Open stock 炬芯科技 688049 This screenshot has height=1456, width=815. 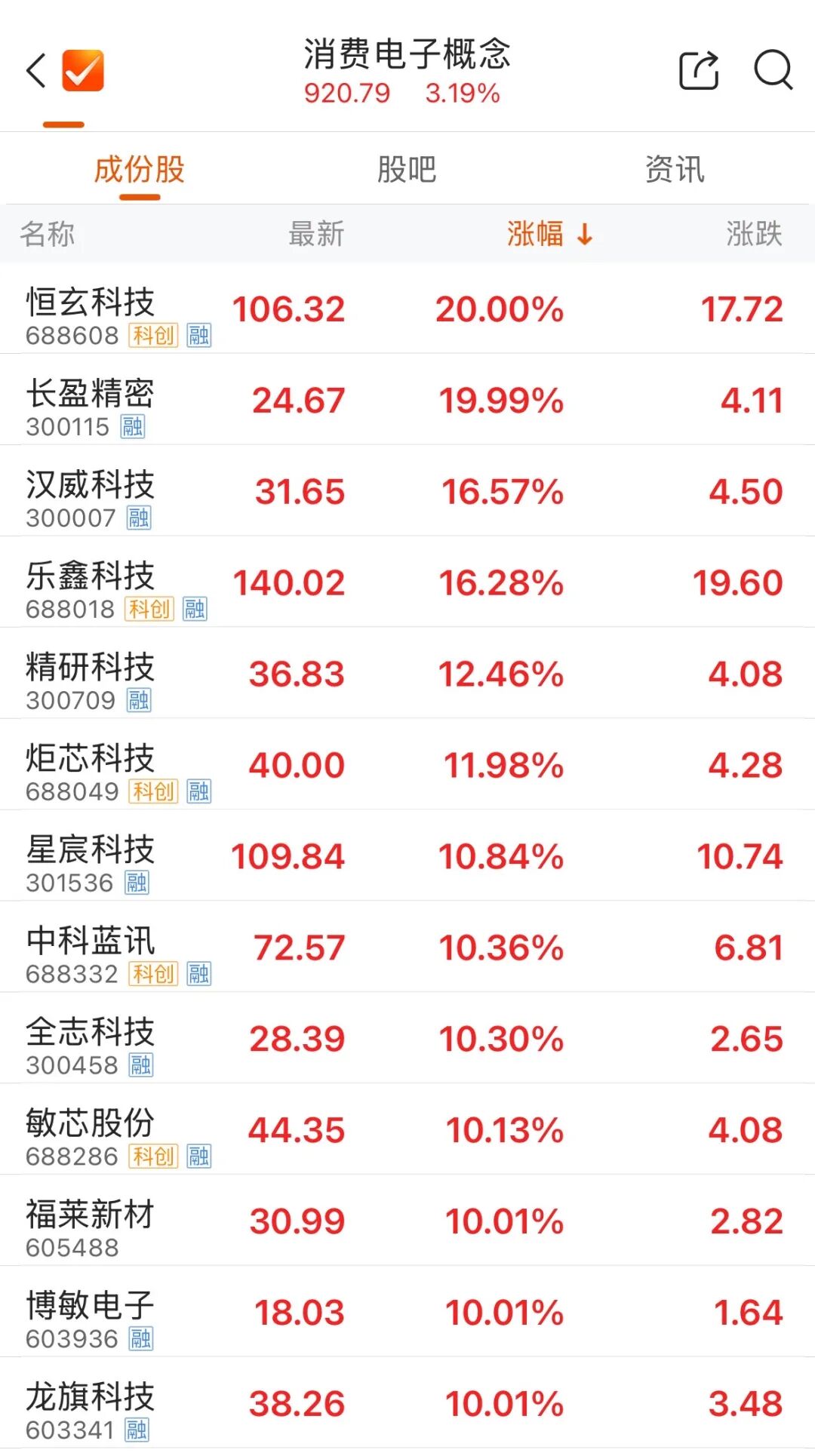pos(407,765)
